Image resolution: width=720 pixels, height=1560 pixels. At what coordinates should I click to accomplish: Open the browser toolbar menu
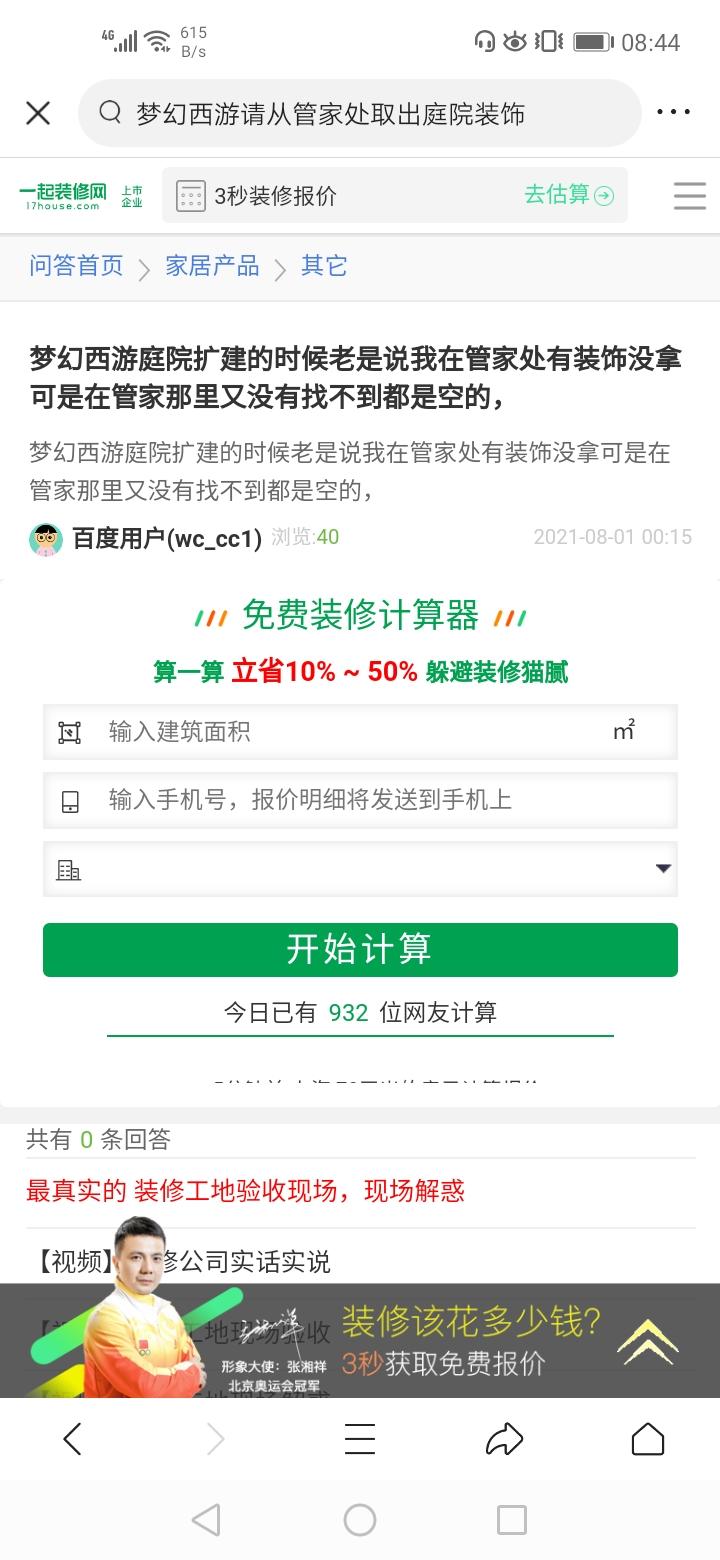click(360, 1439)
